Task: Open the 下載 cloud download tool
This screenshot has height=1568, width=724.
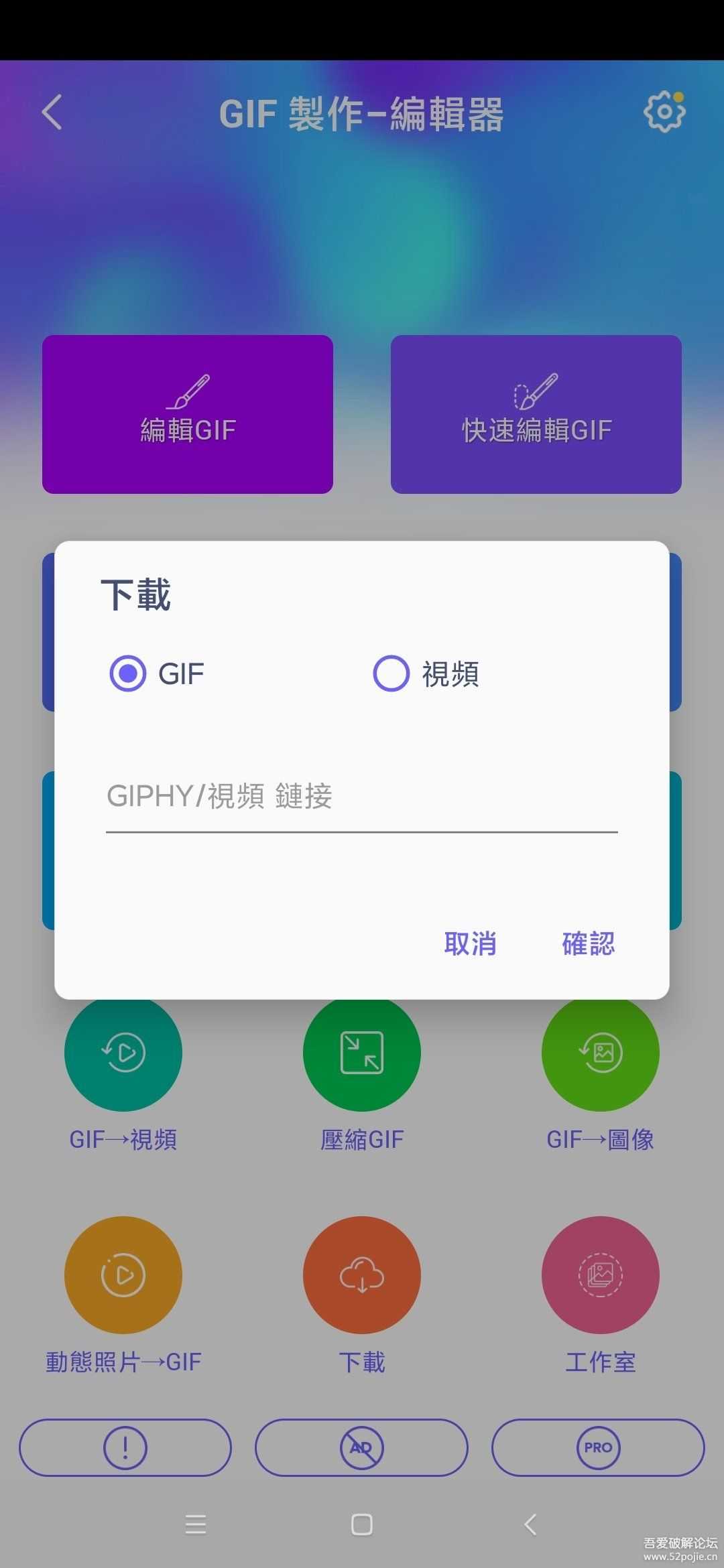Action: 361,1276
